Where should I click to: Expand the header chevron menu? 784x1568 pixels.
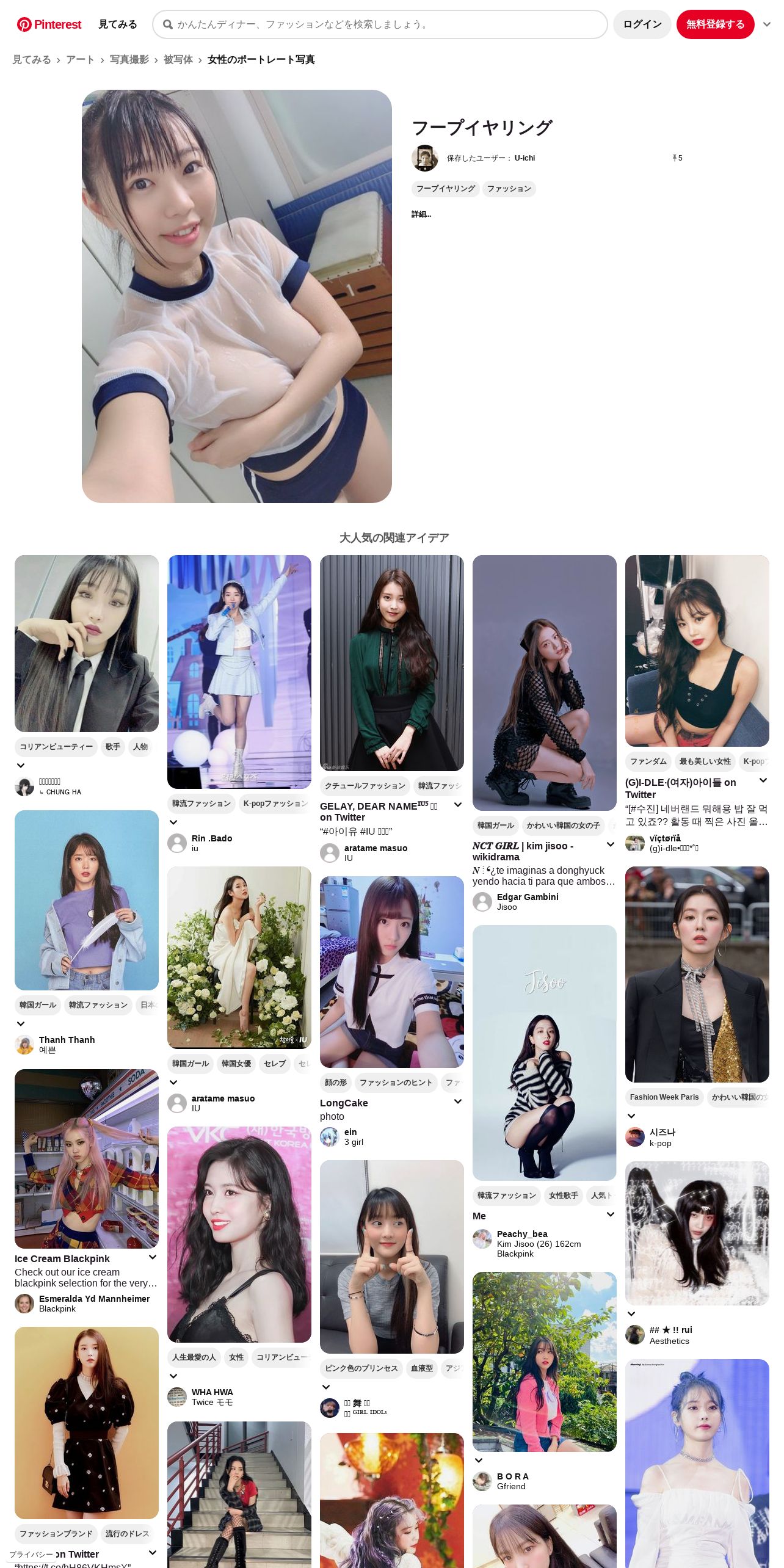pyautogui.click(x=767, y=24)
